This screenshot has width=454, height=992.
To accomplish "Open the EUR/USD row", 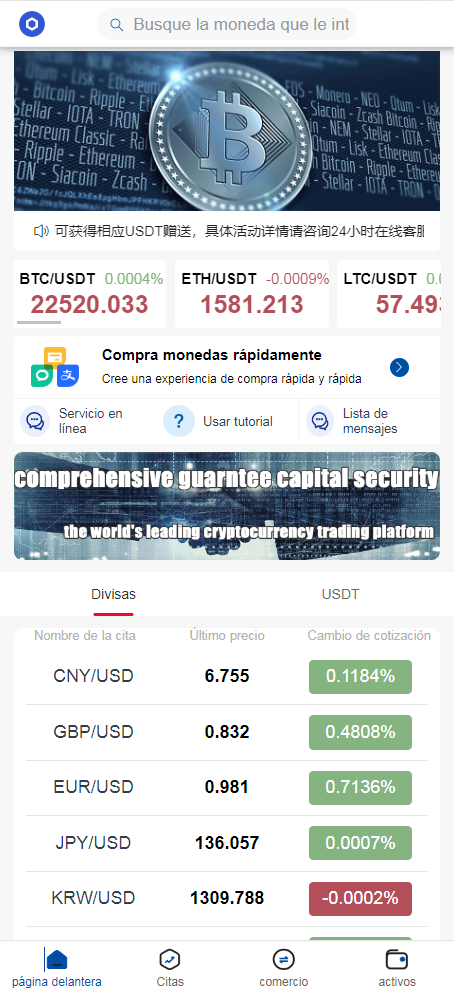I will click(x=227, y=788).
